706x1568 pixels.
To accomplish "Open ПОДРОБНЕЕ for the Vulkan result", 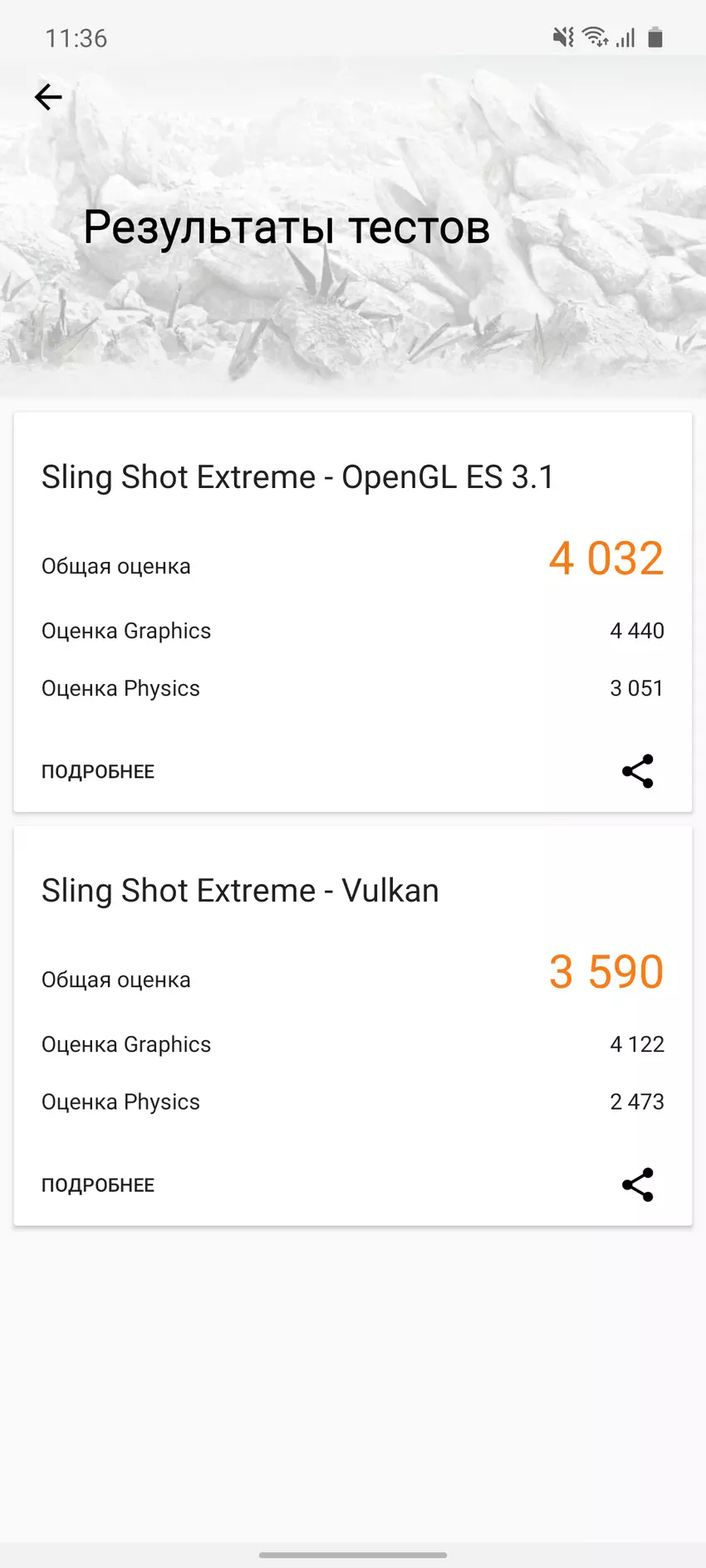I will pos(98,1185).
